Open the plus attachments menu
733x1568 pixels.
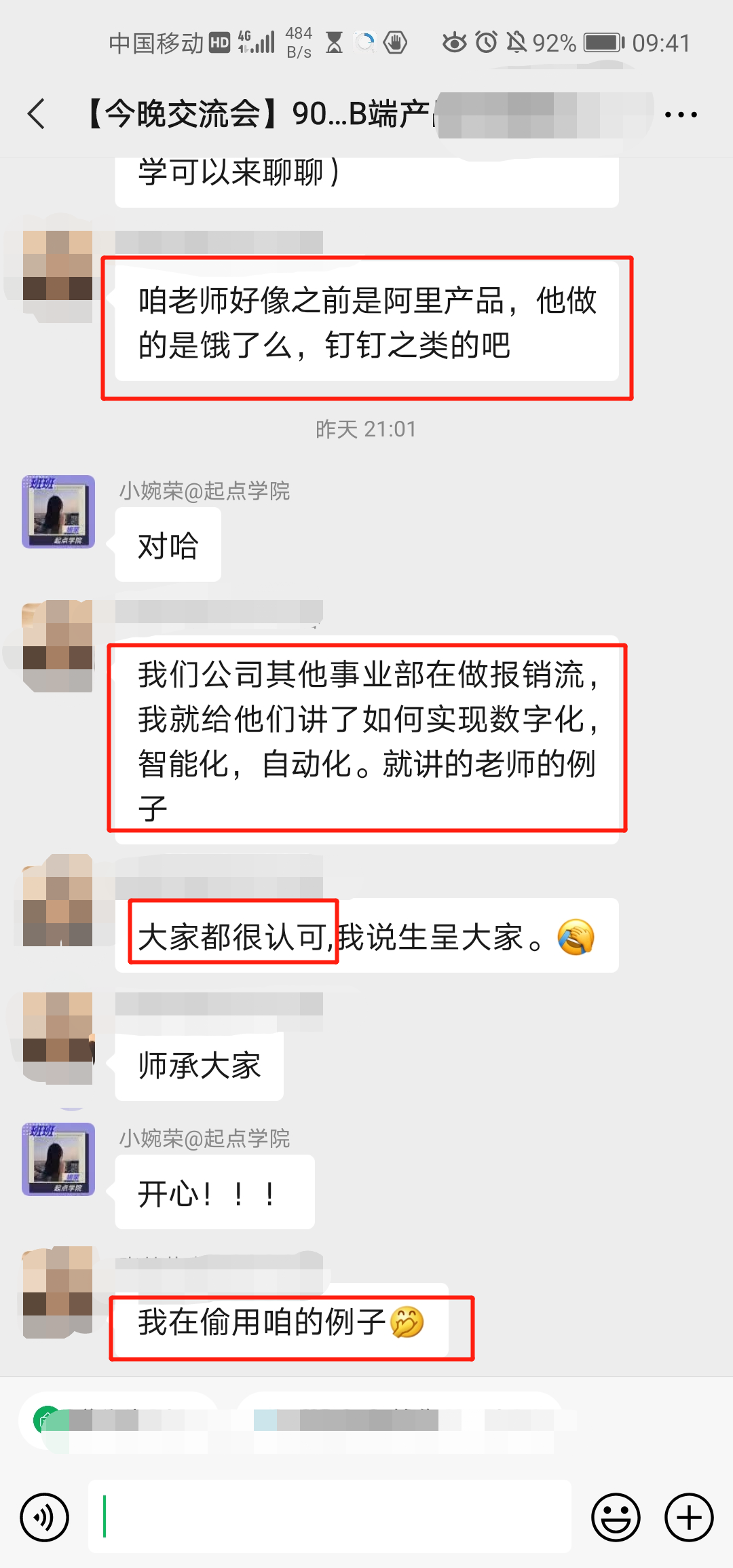pyautogui.click(x=689, y=1517)
